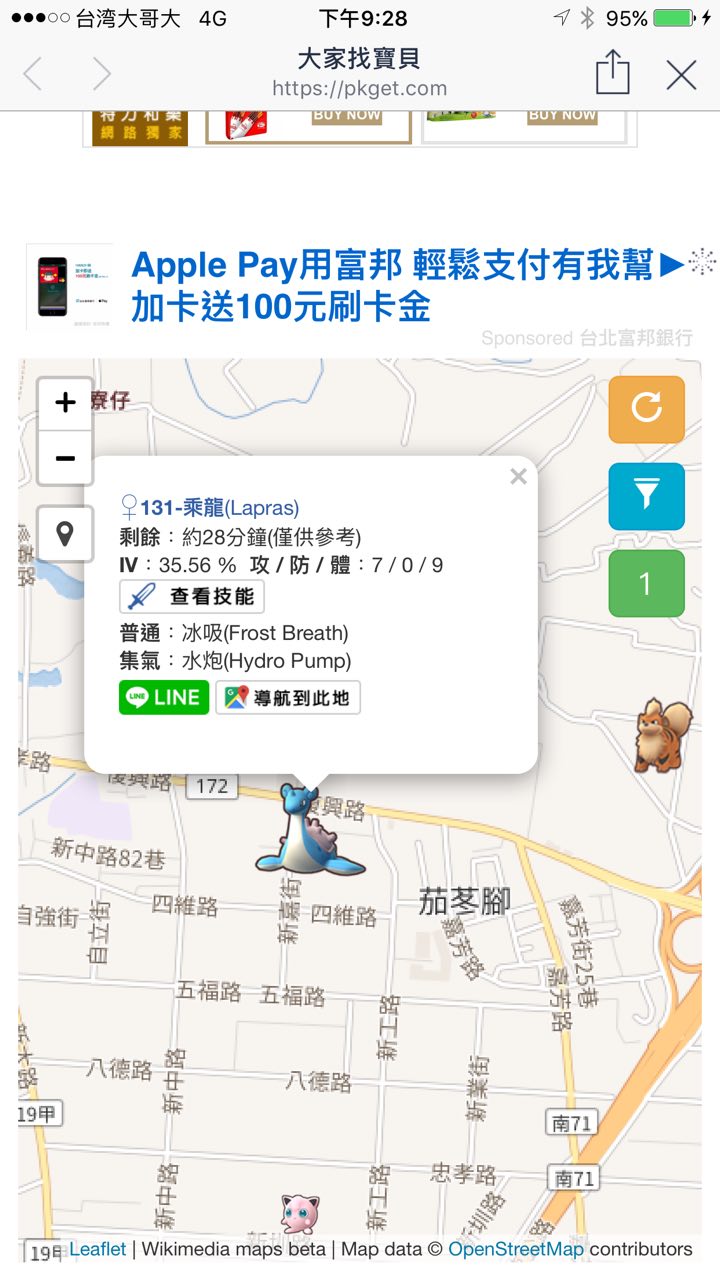Open the OpenStreetMap contributors link
The height and width of the screenshot is (1280, 720).
(515, 1249)
